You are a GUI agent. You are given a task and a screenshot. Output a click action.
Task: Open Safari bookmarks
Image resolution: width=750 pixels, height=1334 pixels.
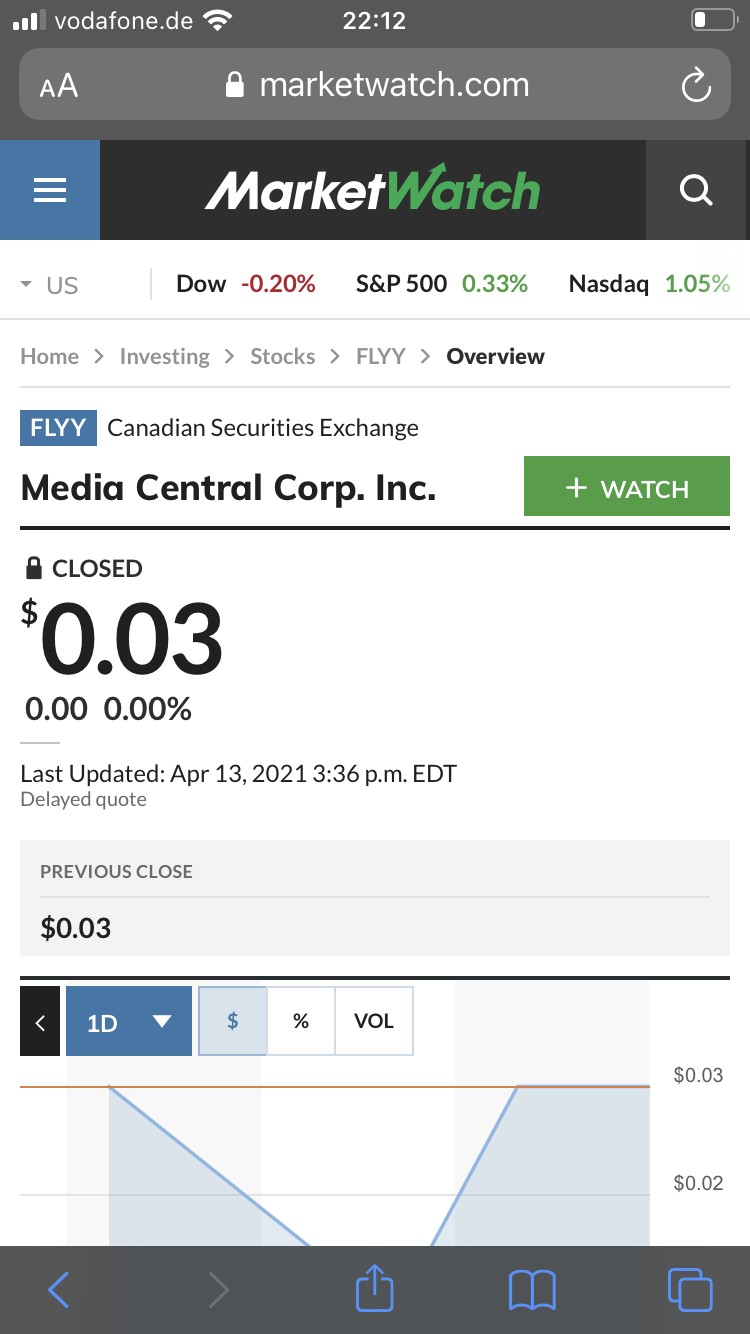tap(532, 1289)
